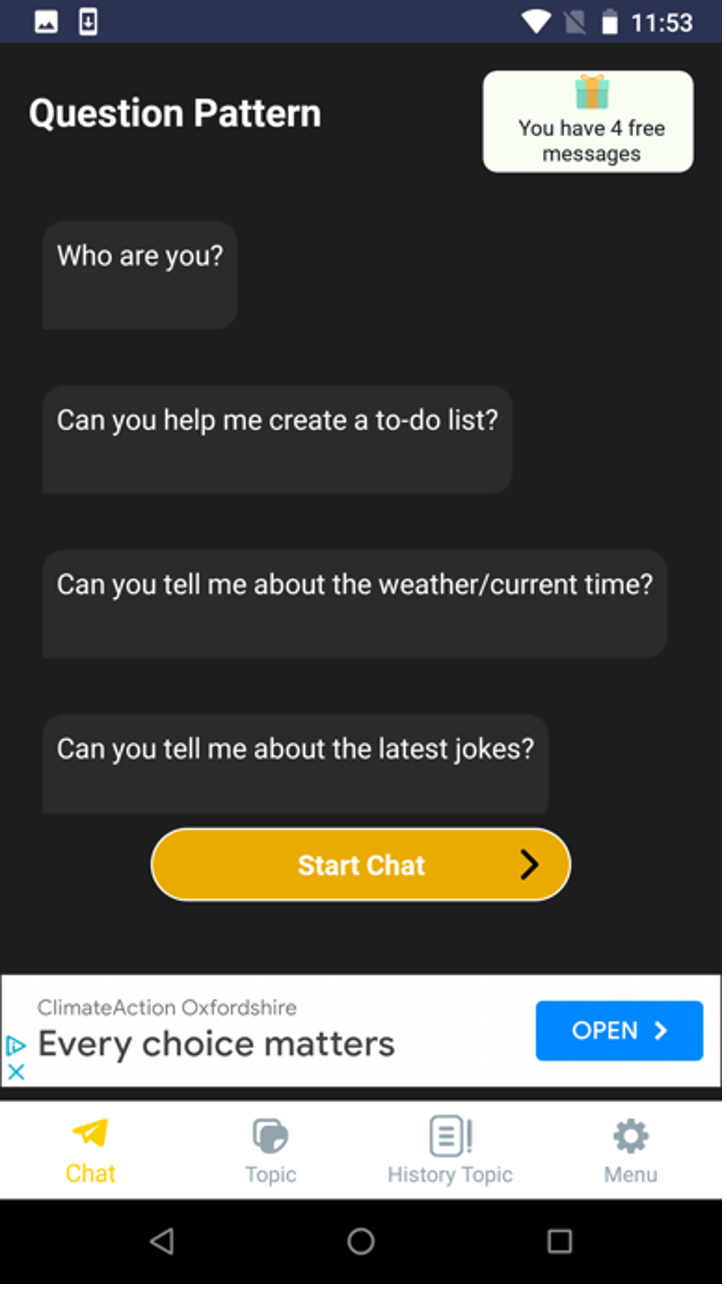Start a new chat

pyautogui.click(x=361, y=865)
